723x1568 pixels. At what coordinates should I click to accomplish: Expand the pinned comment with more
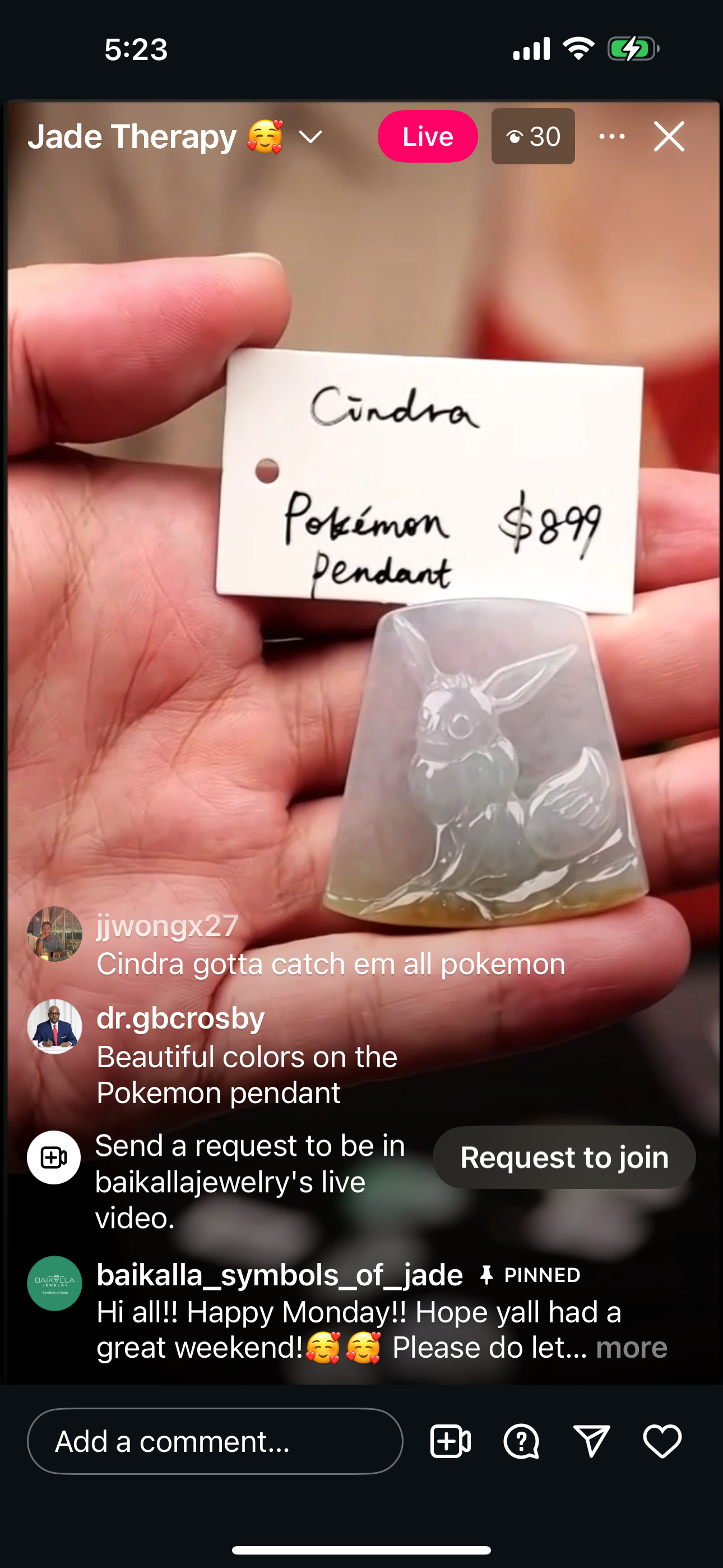tap(631, 1348)
